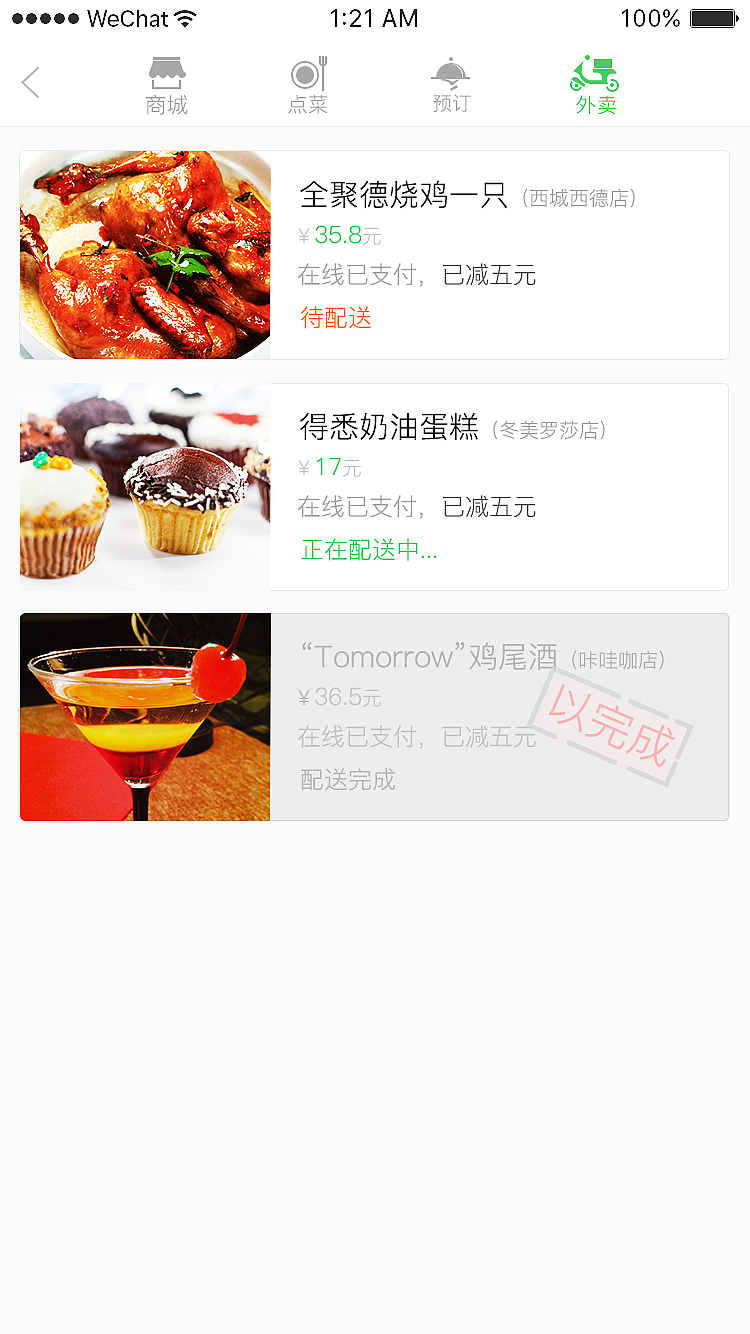
Task: Switch to the 商城 tab
Action: [x=166, y=85]
